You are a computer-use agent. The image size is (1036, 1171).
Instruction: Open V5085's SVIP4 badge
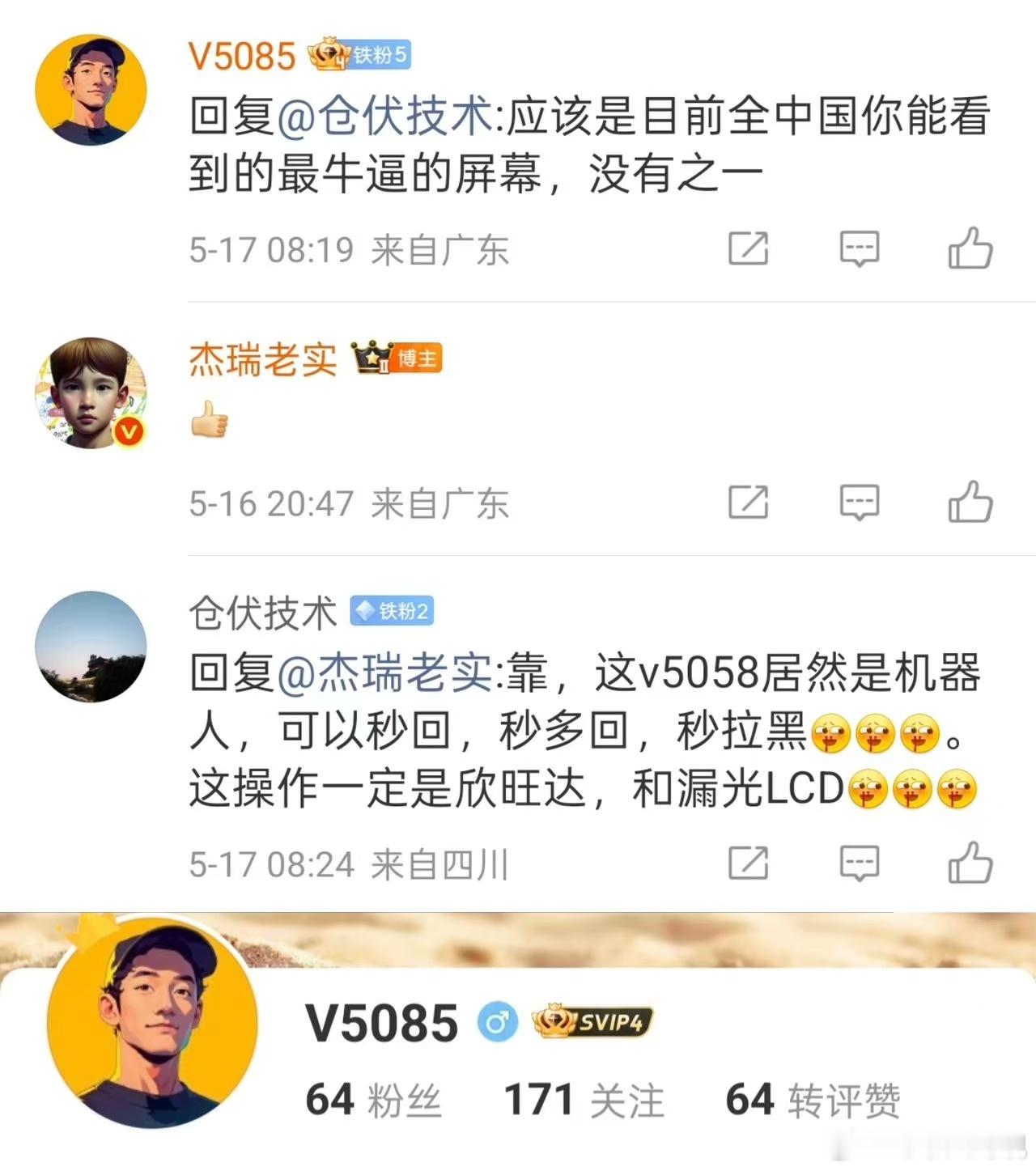(592, 1022)
